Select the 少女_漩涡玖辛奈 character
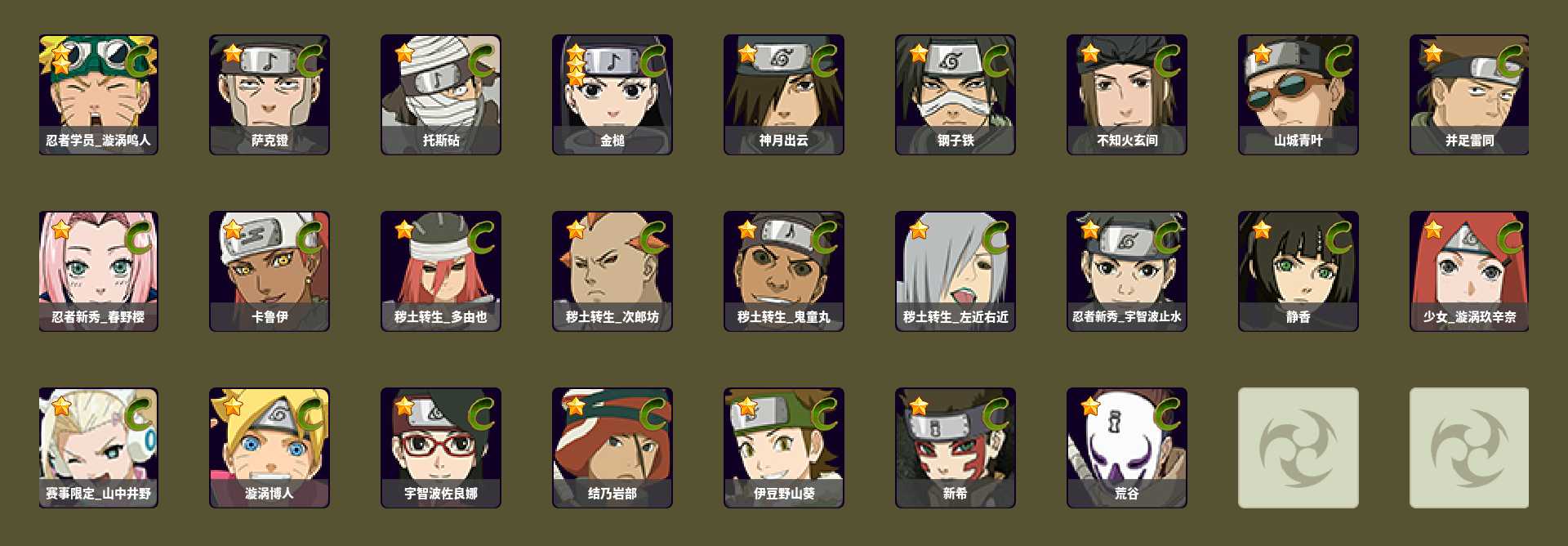 1469,271
